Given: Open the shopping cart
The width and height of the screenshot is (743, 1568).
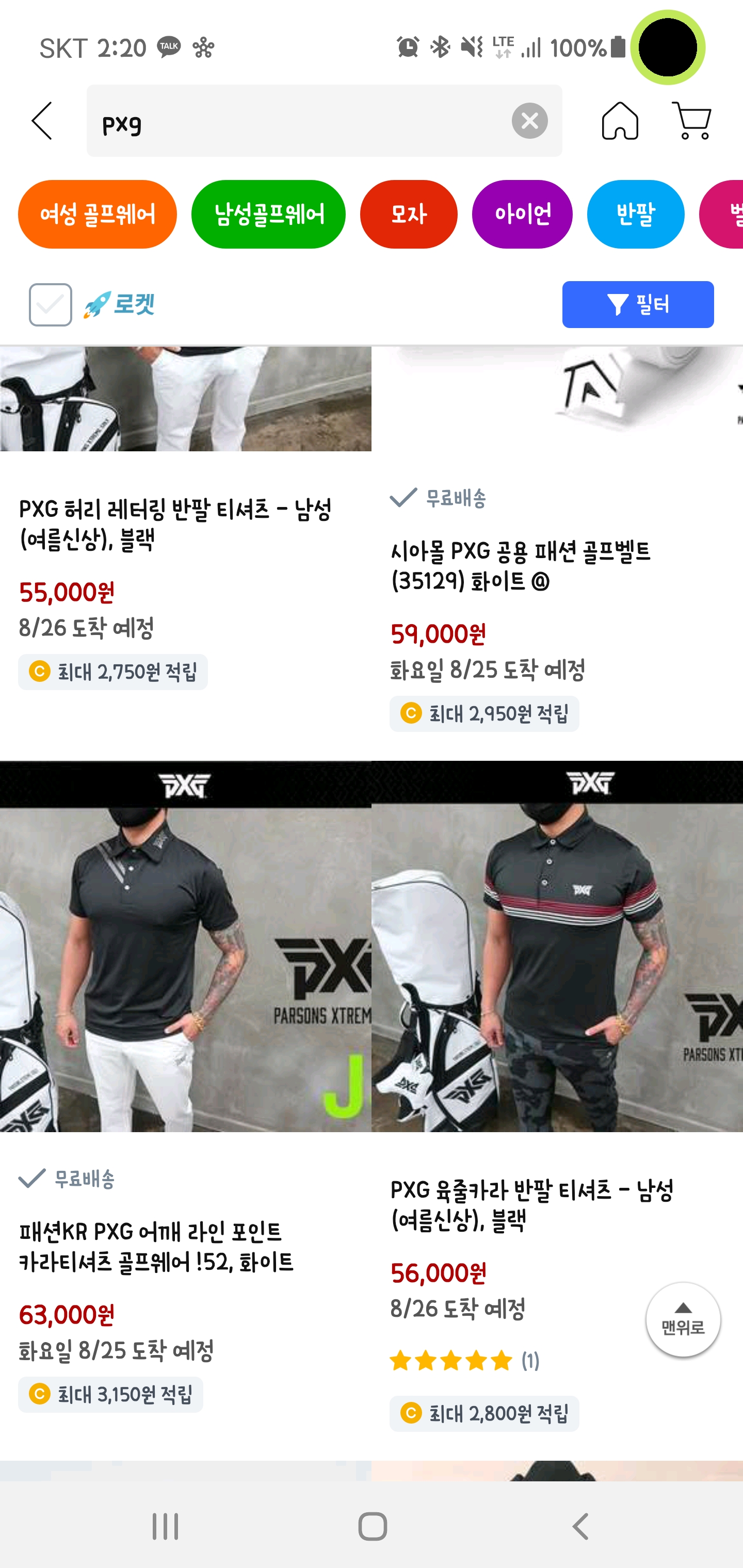Looking at the screenshot, I should point(692,121).
